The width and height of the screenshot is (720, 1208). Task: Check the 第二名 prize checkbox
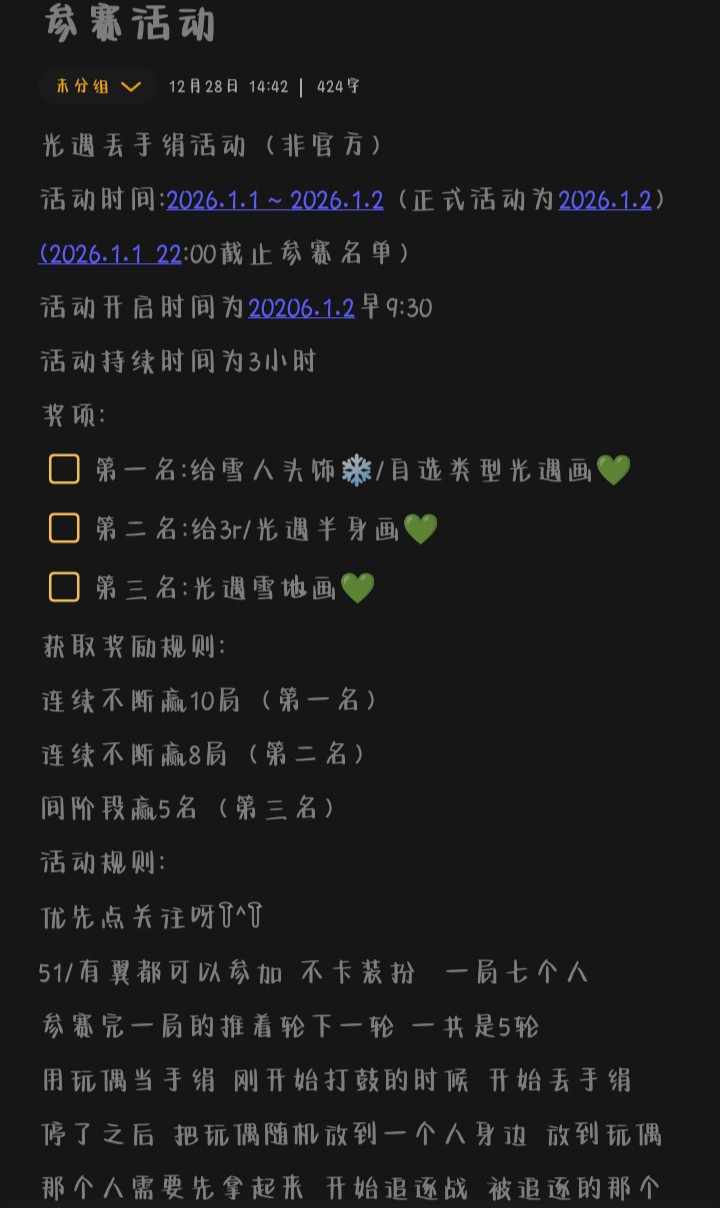pyautogui.click(x=64, y=528)
